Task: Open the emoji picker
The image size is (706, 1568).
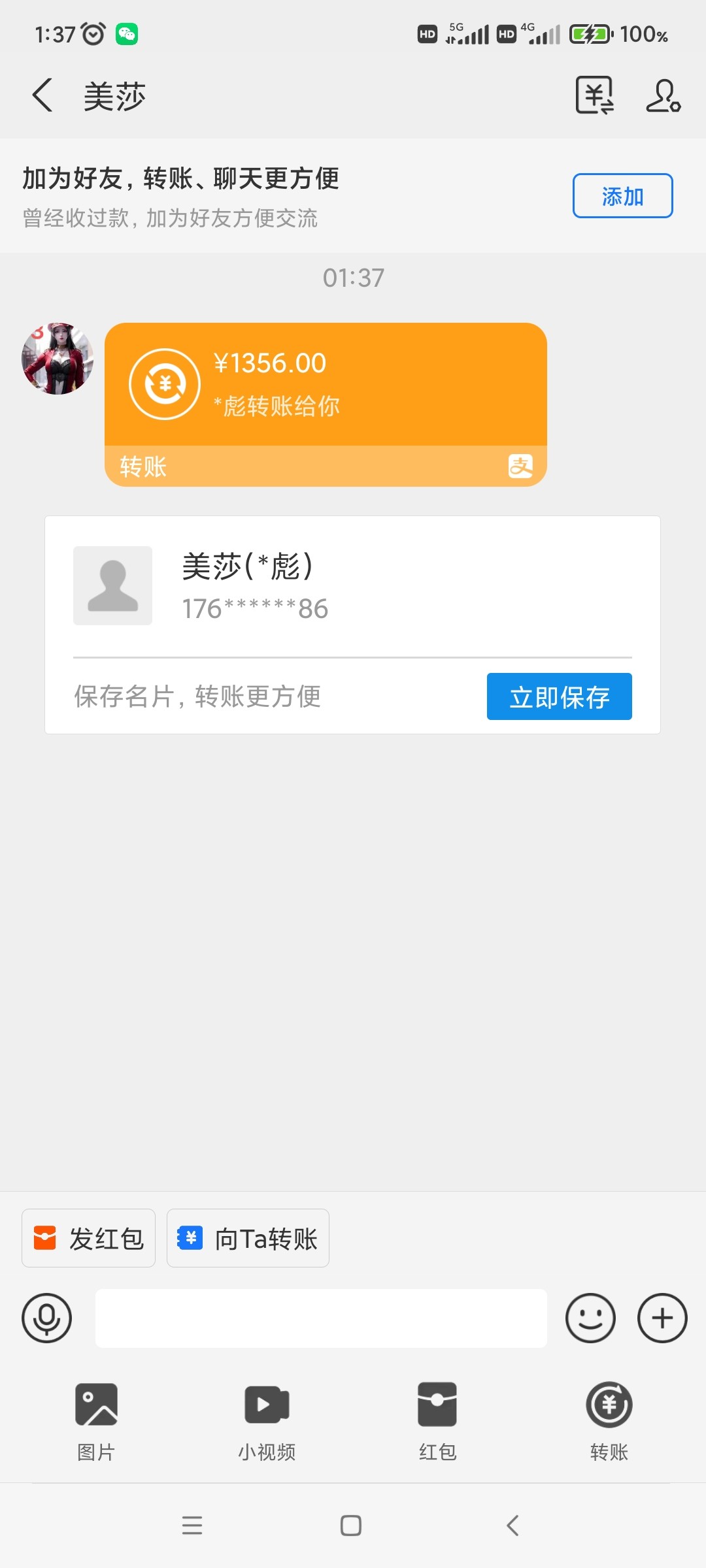Action: (x=590, y=1318)
